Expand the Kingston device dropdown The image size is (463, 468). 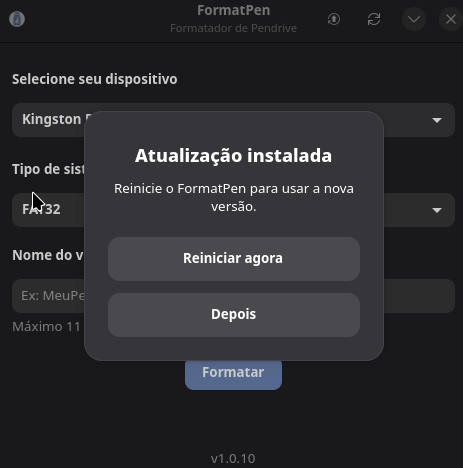(x=233, y=120)
